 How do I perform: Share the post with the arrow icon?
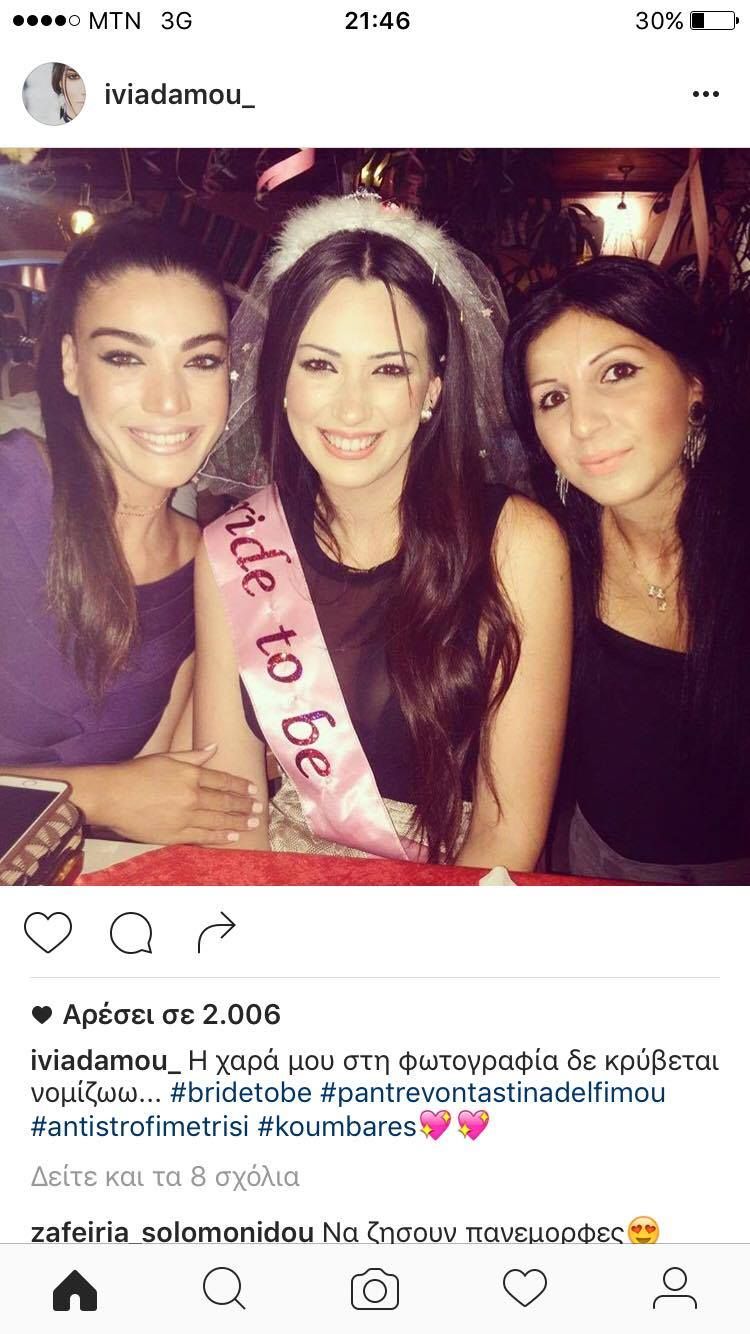[216, 933]
